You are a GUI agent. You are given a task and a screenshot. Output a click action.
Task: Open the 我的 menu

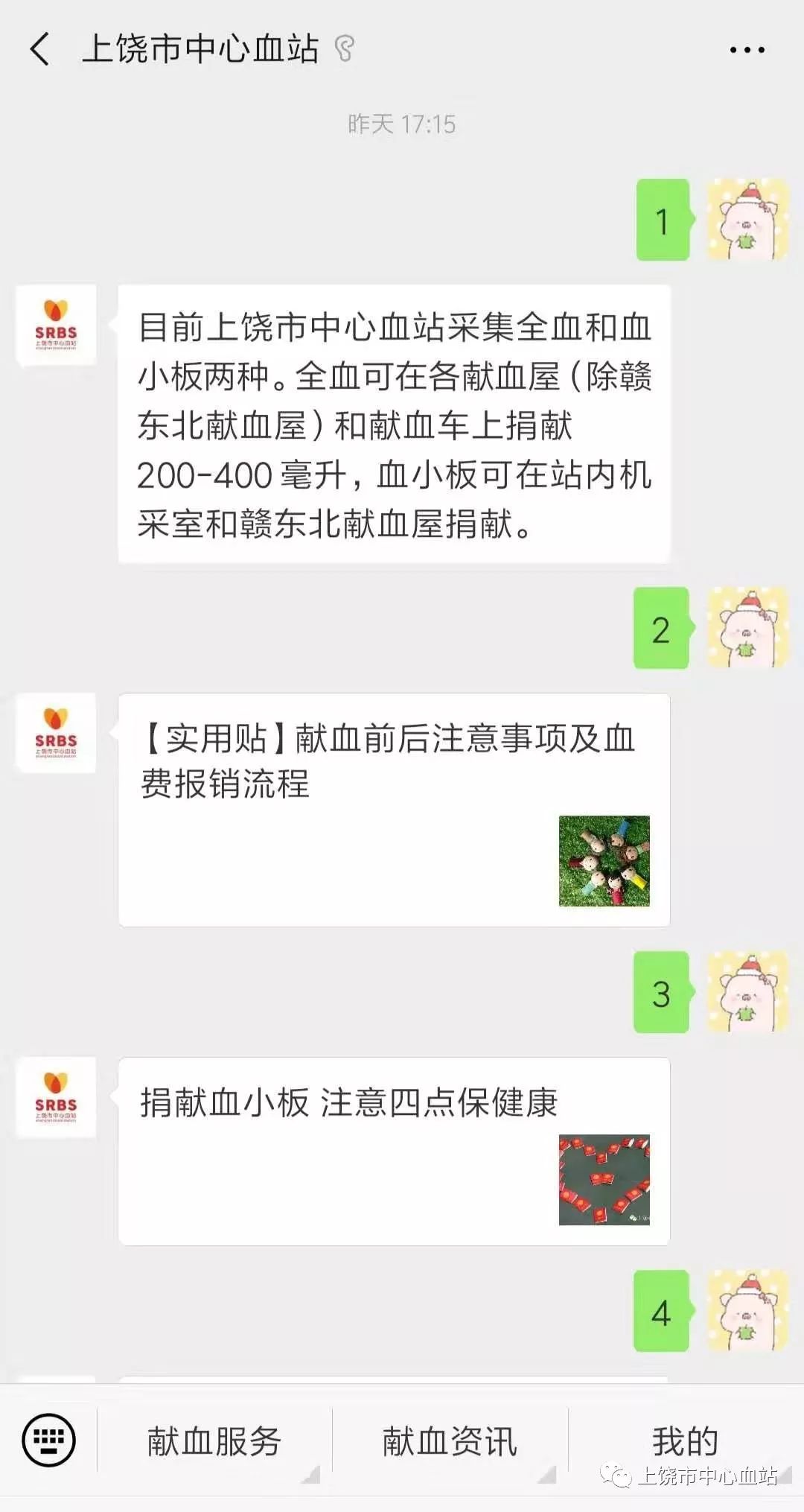(685, 1441)
